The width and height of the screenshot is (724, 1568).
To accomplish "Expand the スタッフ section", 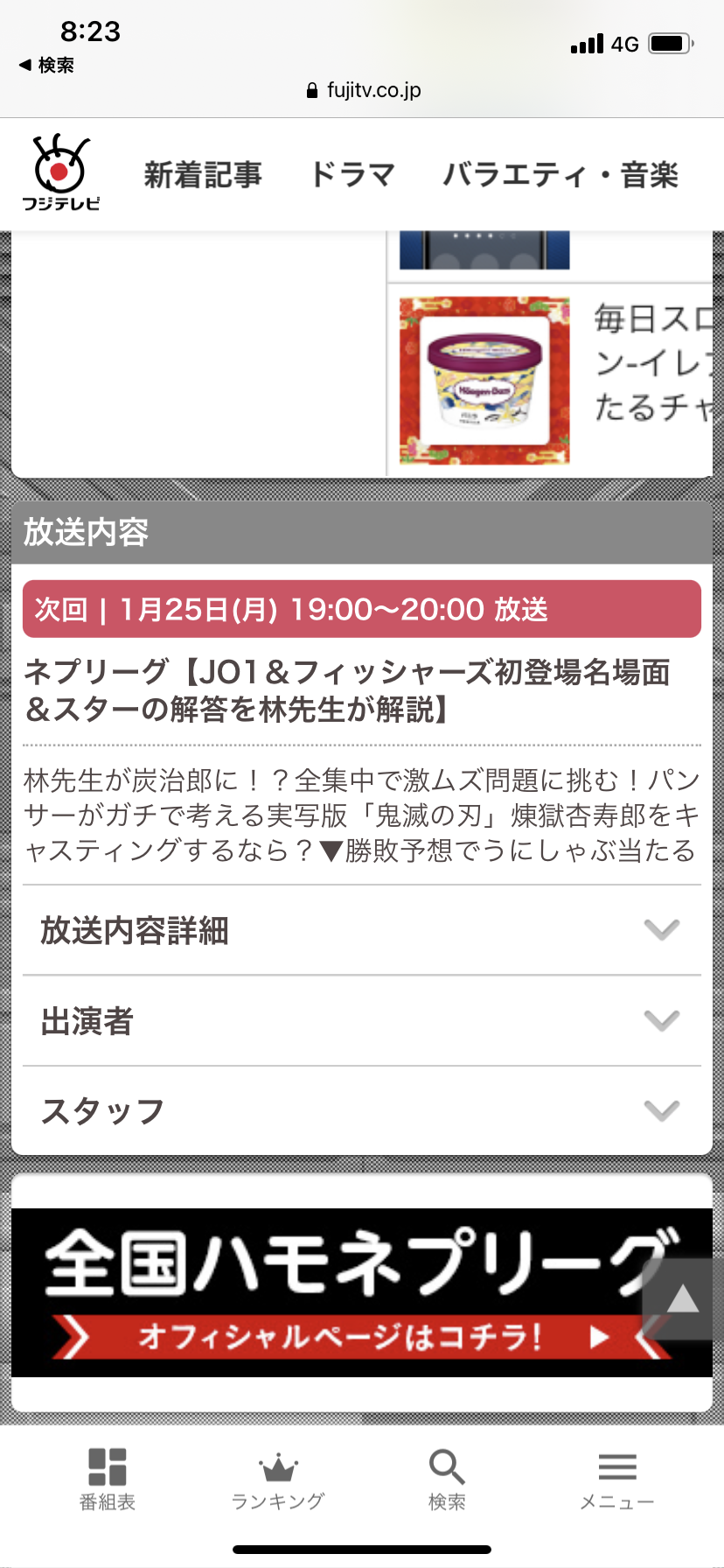I will coord(361,1111).
